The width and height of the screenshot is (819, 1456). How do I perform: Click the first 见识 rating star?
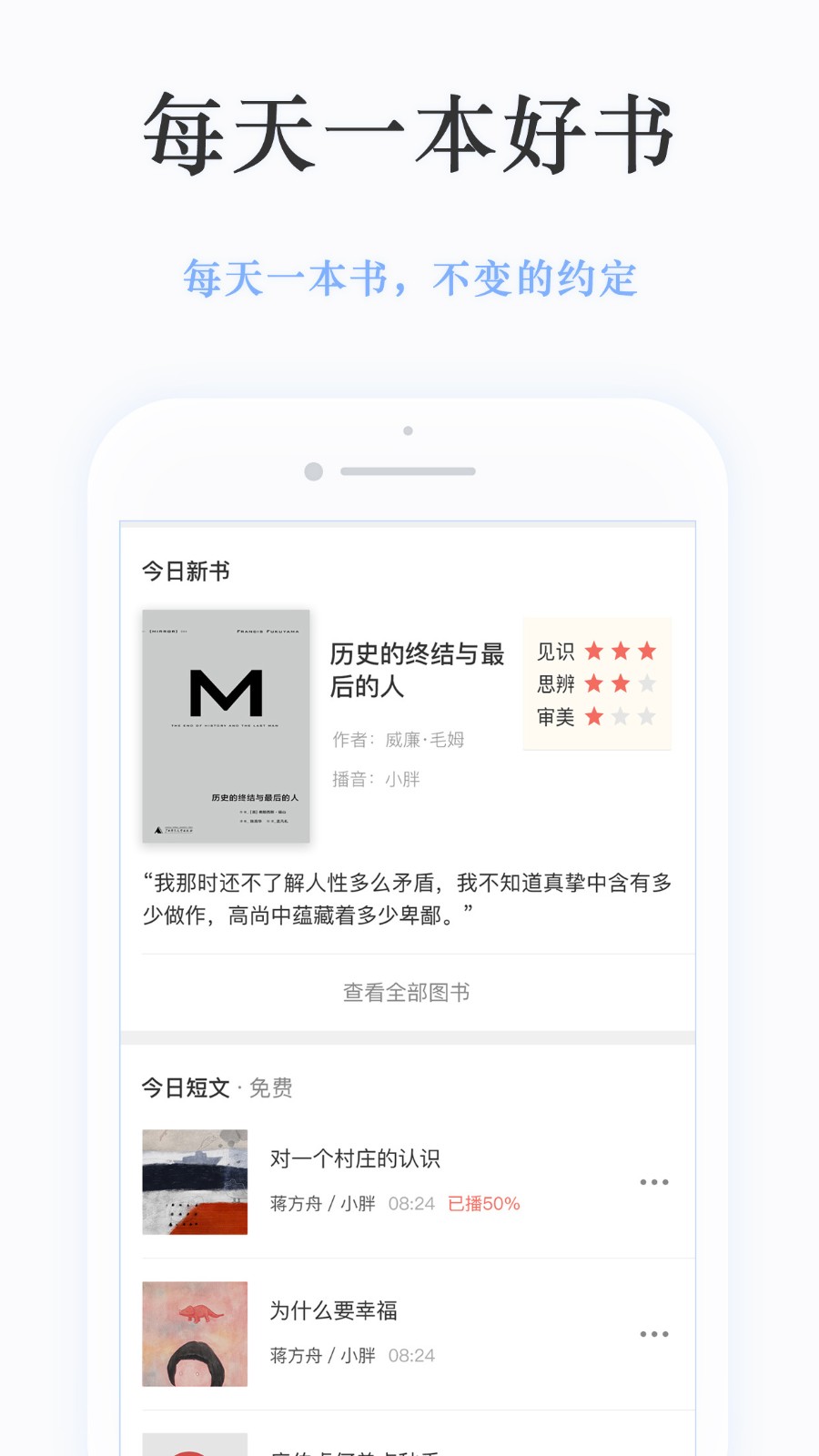596,651
